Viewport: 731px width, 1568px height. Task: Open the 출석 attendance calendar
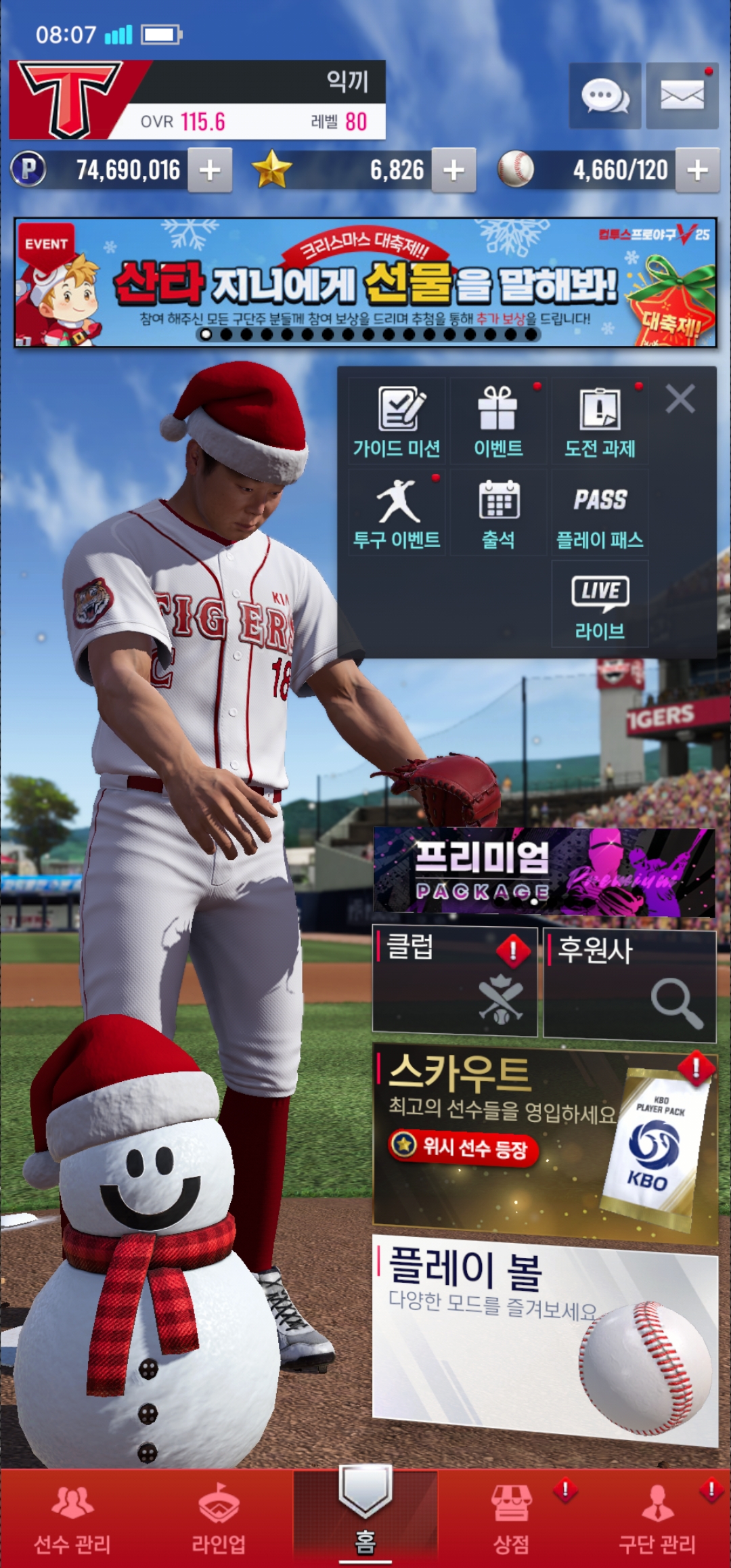498,513
